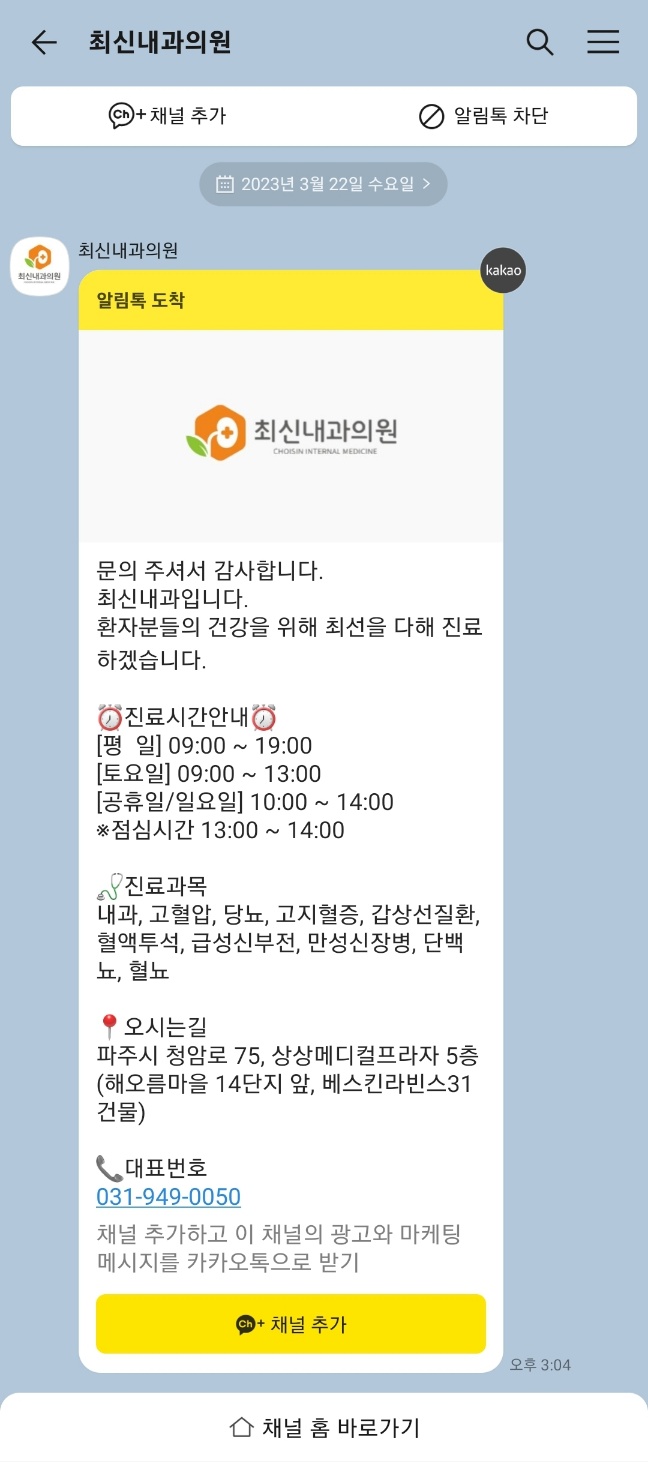The width and height of the screenshot is (648, 1462).
Task: Block alerts with 알림톡 차단
Action: point(483,116)
